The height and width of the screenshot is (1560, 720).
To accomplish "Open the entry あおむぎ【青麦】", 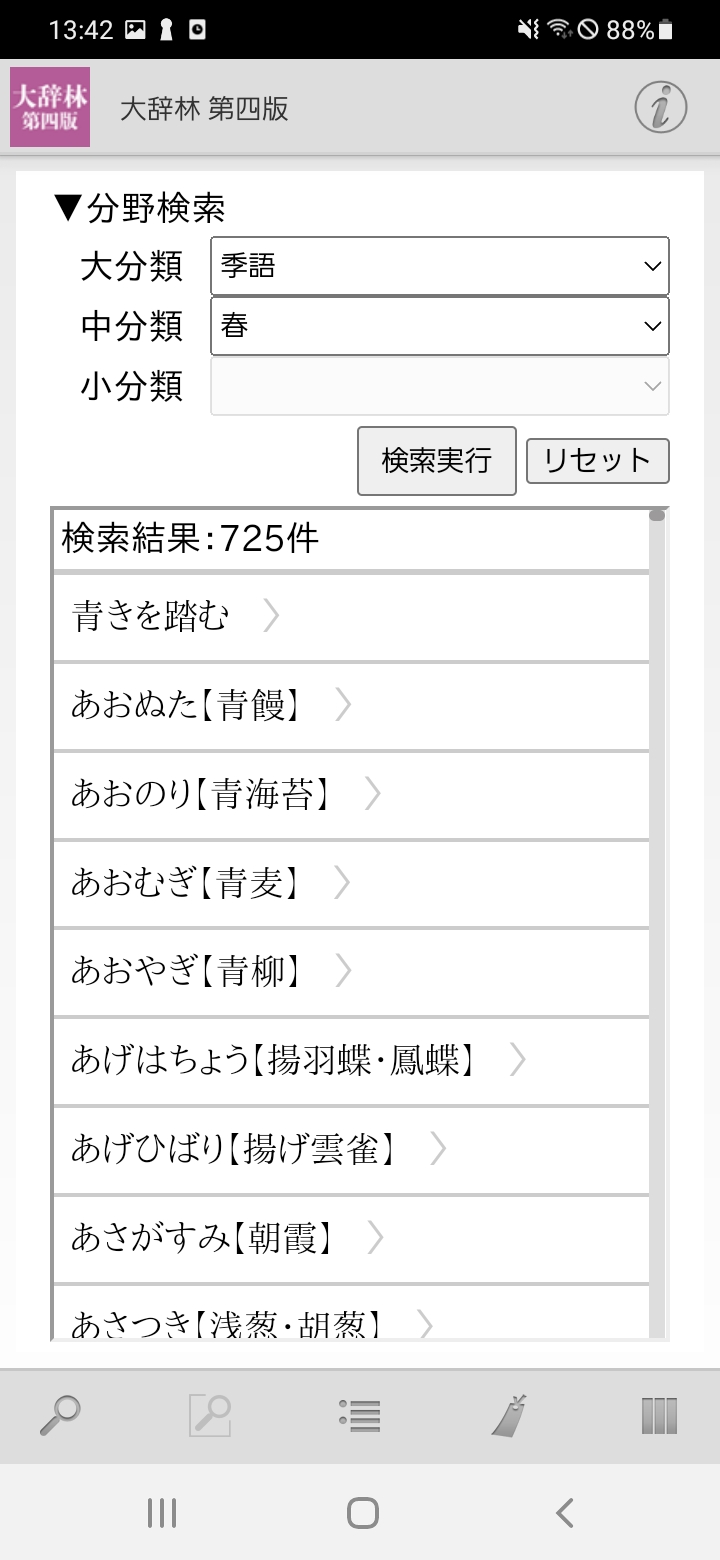I will [x=350, y=883].
